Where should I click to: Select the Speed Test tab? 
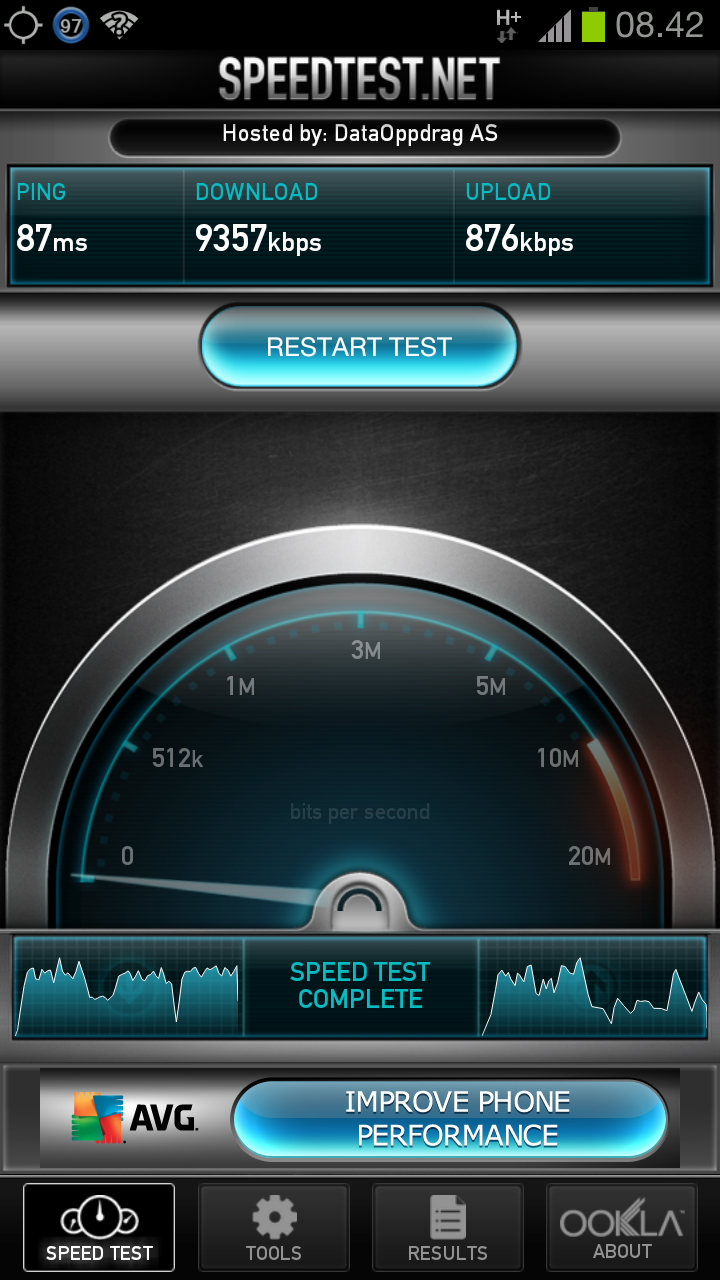point(99,1228)
